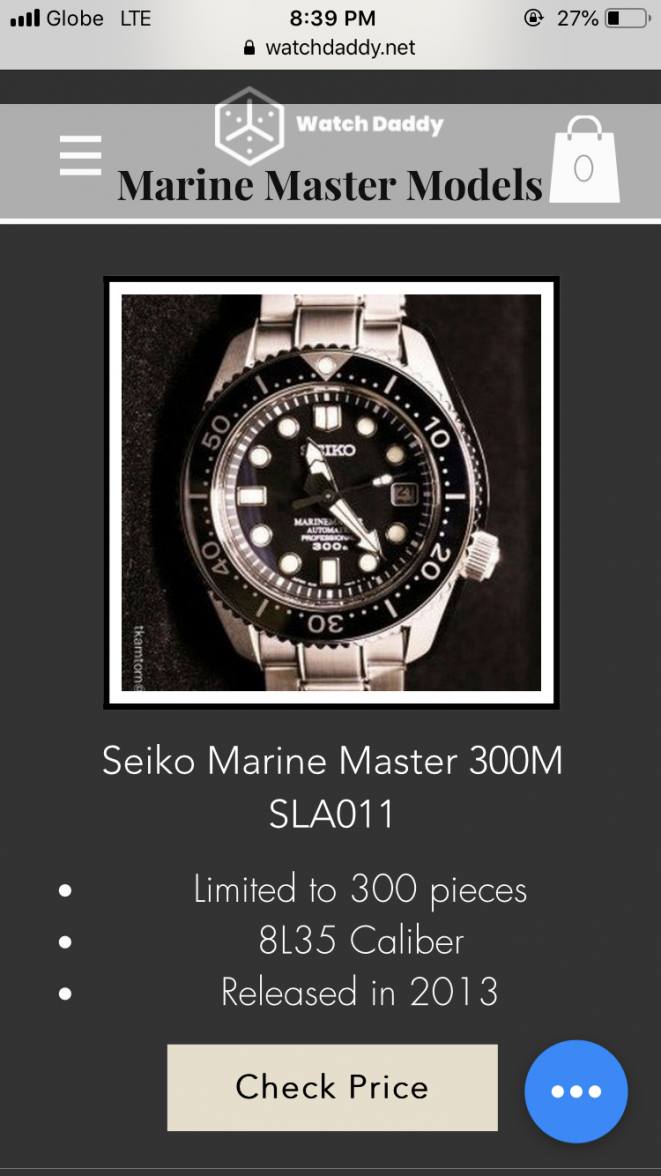Open the blue three-dot chat button
The image size is (661, 1176).
(x=576, y=1091)
